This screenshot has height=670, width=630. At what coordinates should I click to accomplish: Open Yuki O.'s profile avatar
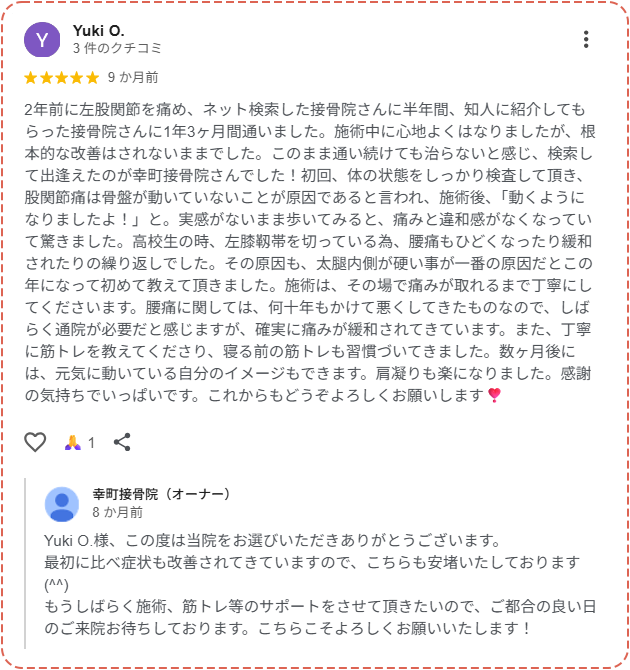point(41,39)
